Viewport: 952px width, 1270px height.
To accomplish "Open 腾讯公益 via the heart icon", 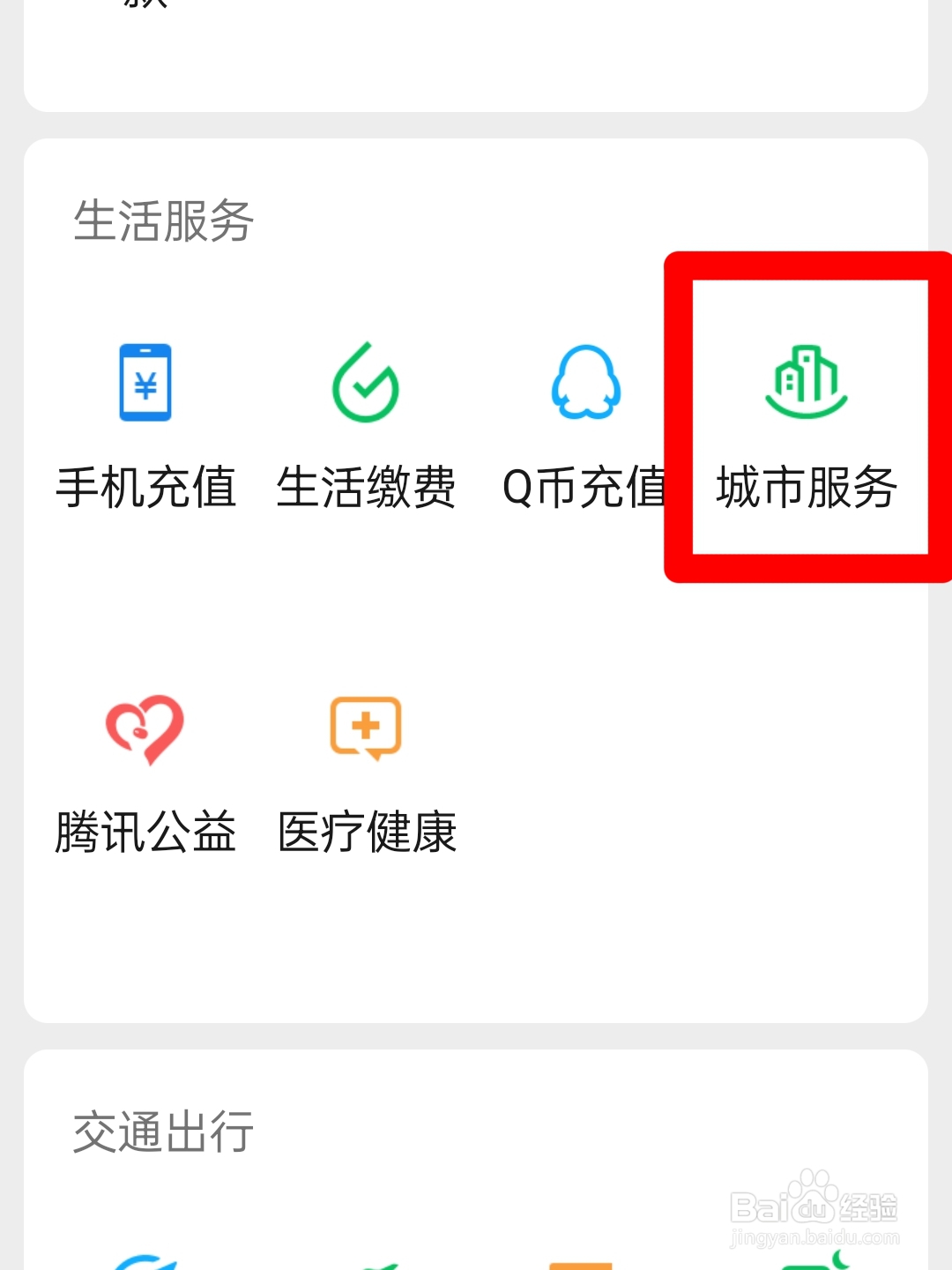I will tap(145, 728).
